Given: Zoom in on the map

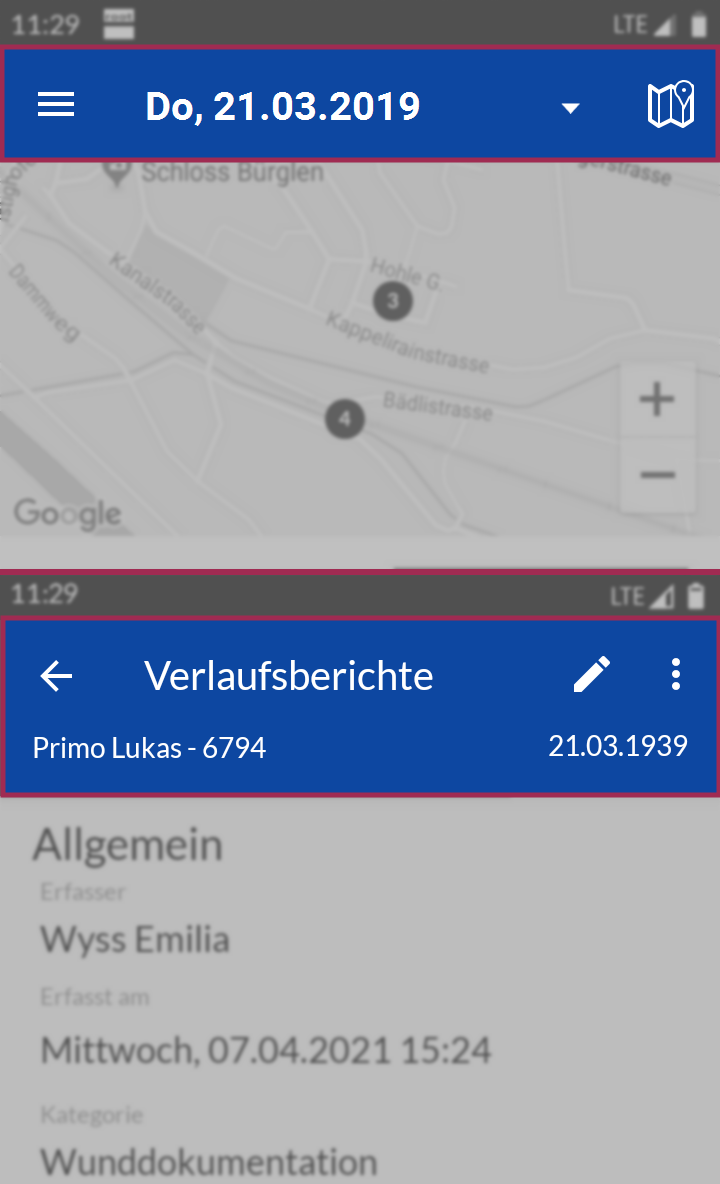Looking at the screenshot, I should [657, 399].
